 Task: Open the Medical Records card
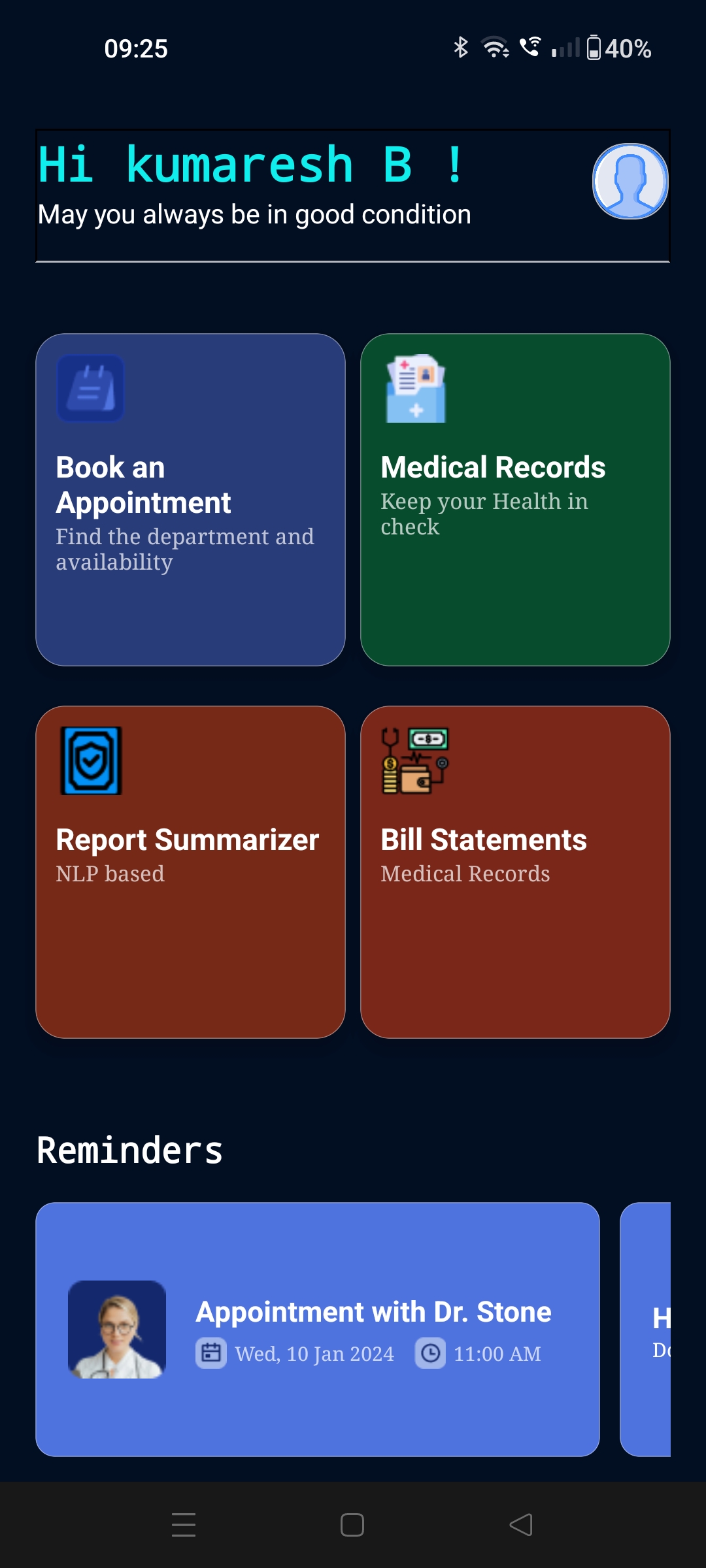pos(515,500)
